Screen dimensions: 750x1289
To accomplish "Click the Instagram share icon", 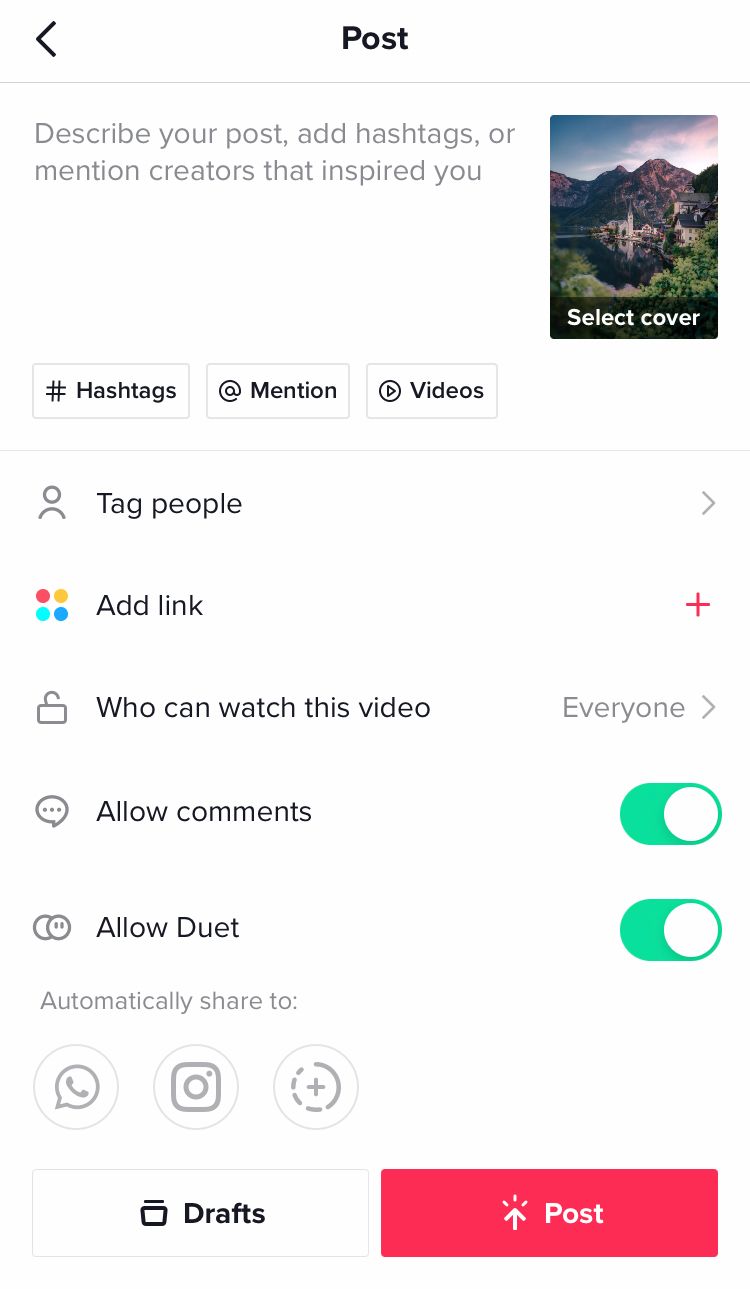I will [196, 1087].
